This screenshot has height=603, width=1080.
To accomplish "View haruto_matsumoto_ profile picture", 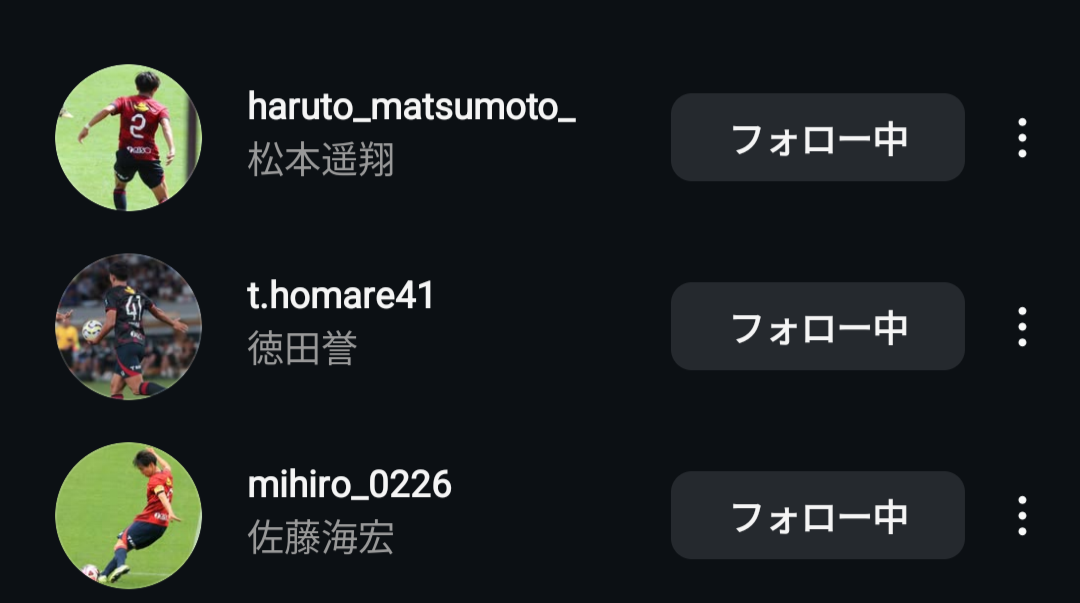I will coord(128,138).
